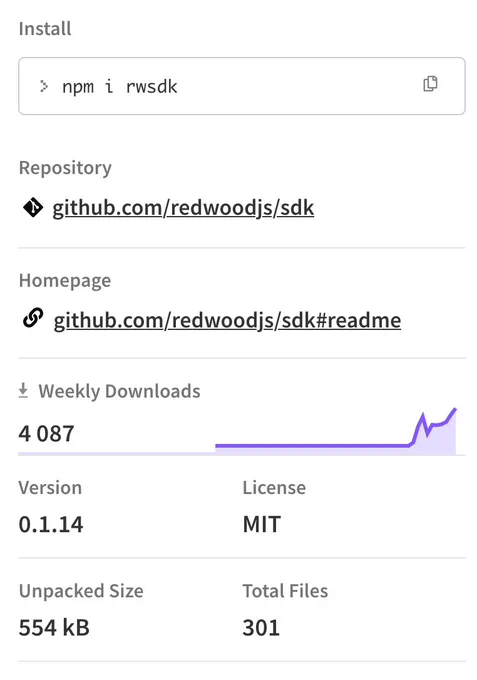Open the homepage link ending in #readme
Viewport: 477px width, 680px height.
[227, 320]
